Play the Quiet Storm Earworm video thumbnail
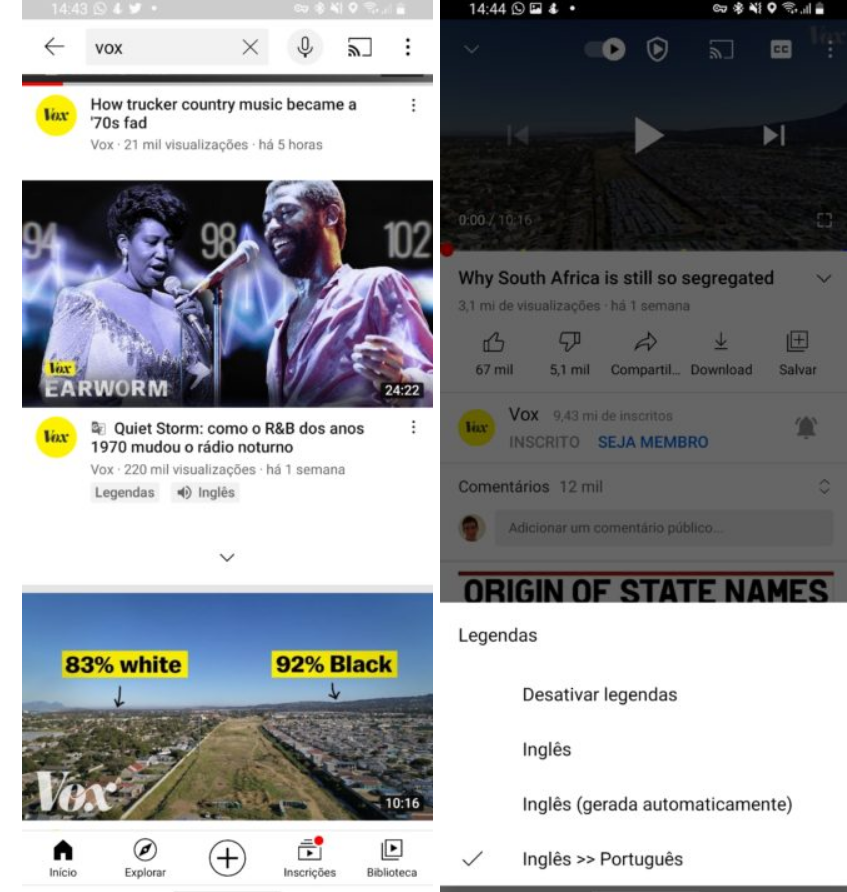847x892 pixels. [x=227, y=293]
